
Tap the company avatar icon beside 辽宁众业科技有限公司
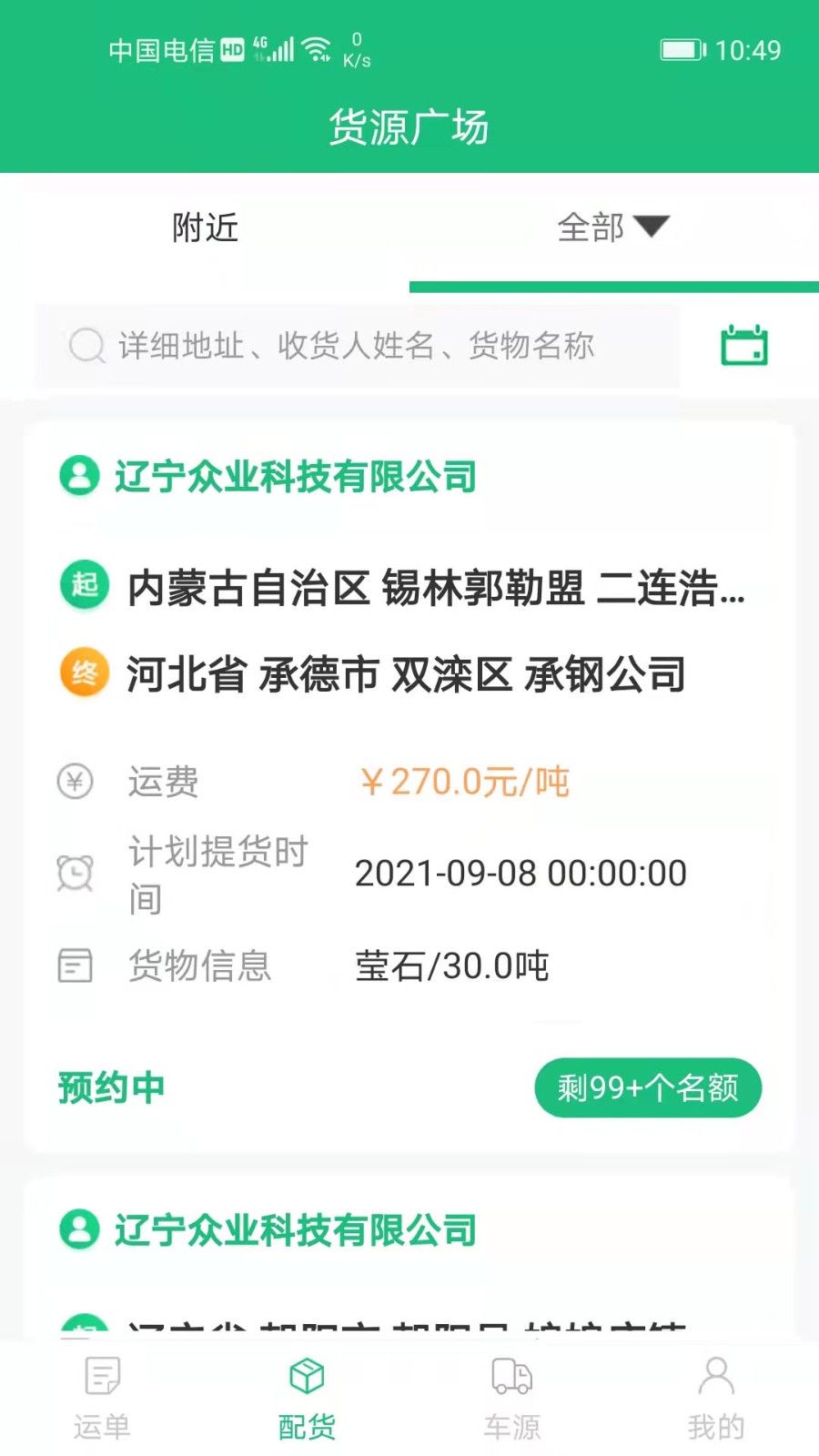[82, 476]
